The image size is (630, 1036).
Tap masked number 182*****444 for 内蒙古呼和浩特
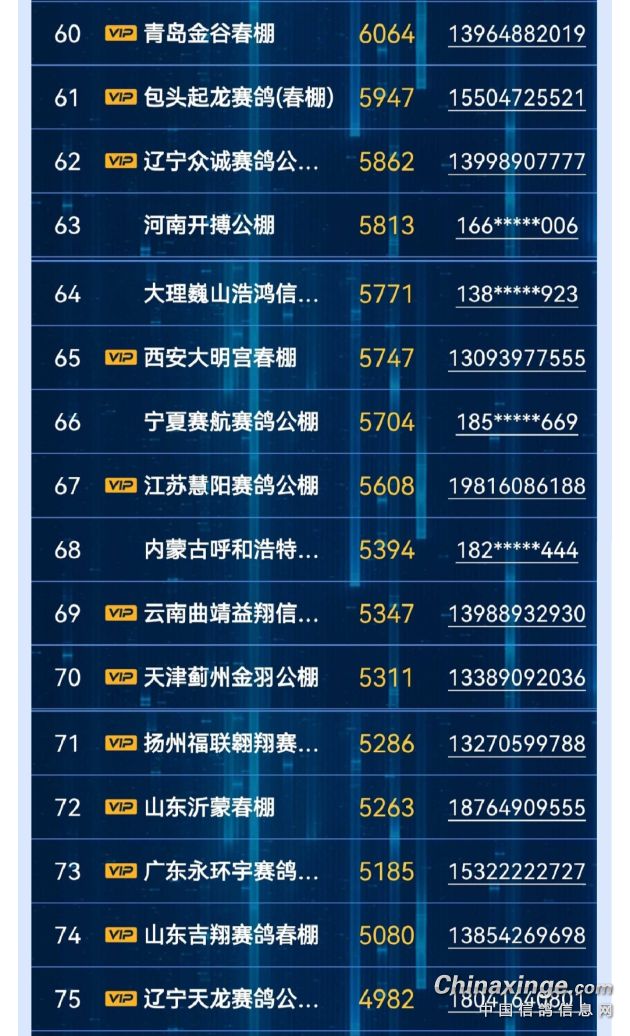click(517, 550)
